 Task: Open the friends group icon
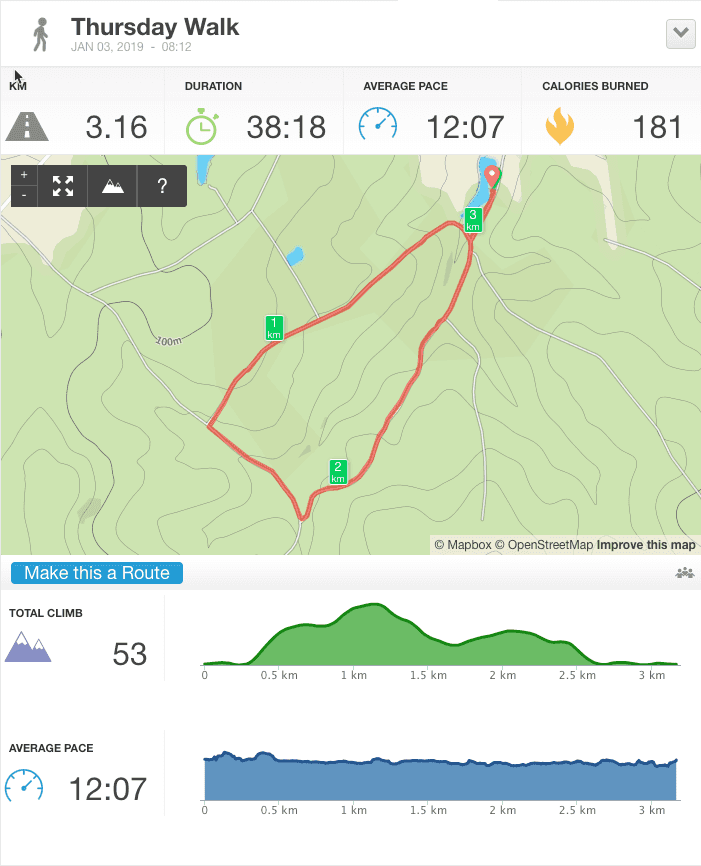(684, 573)
